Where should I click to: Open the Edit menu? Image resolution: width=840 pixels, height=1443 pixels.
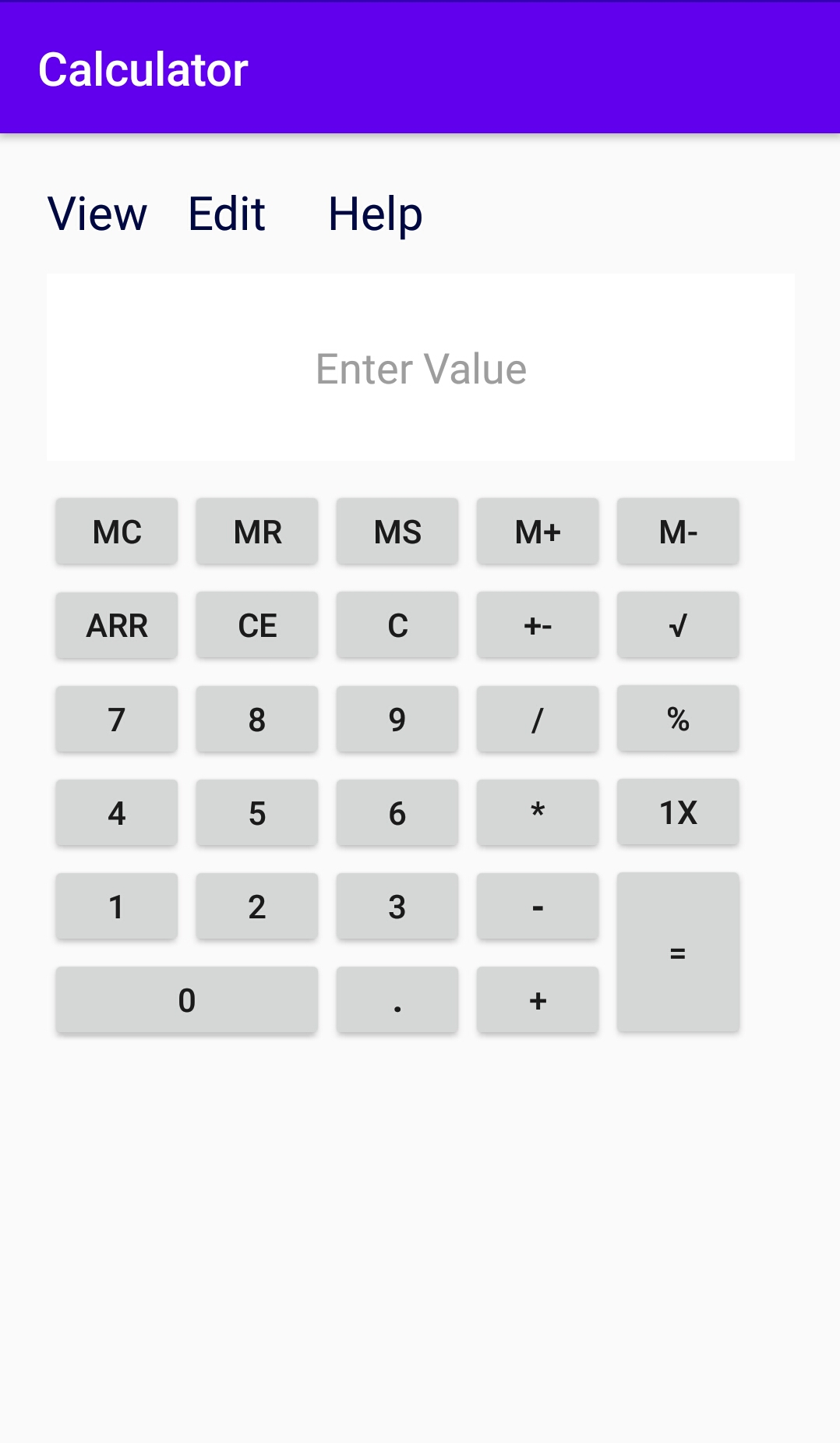(x=227, y=214)
